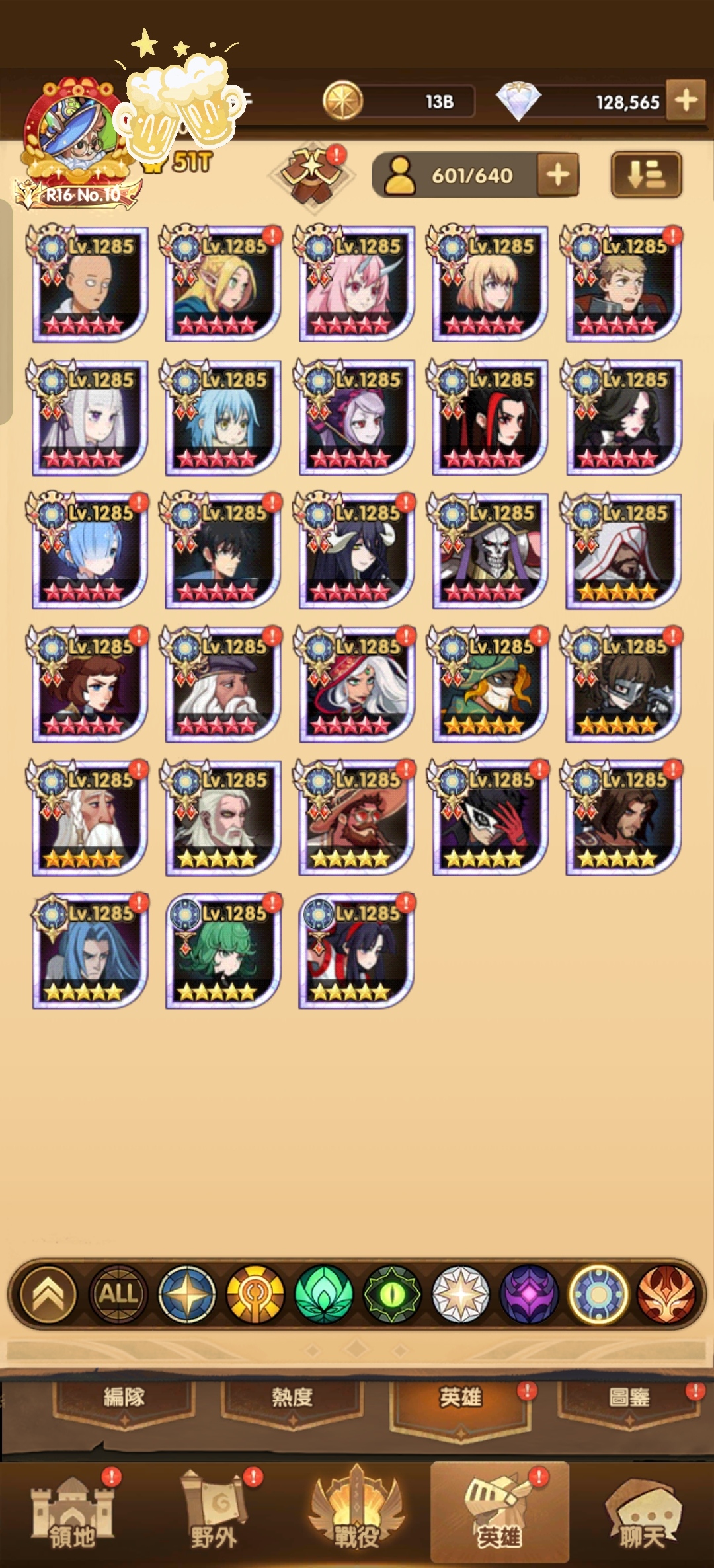Viewport: 714px width, 1568px height.
Task: Add more diamonds with plus button
Action: pos(686,101)
